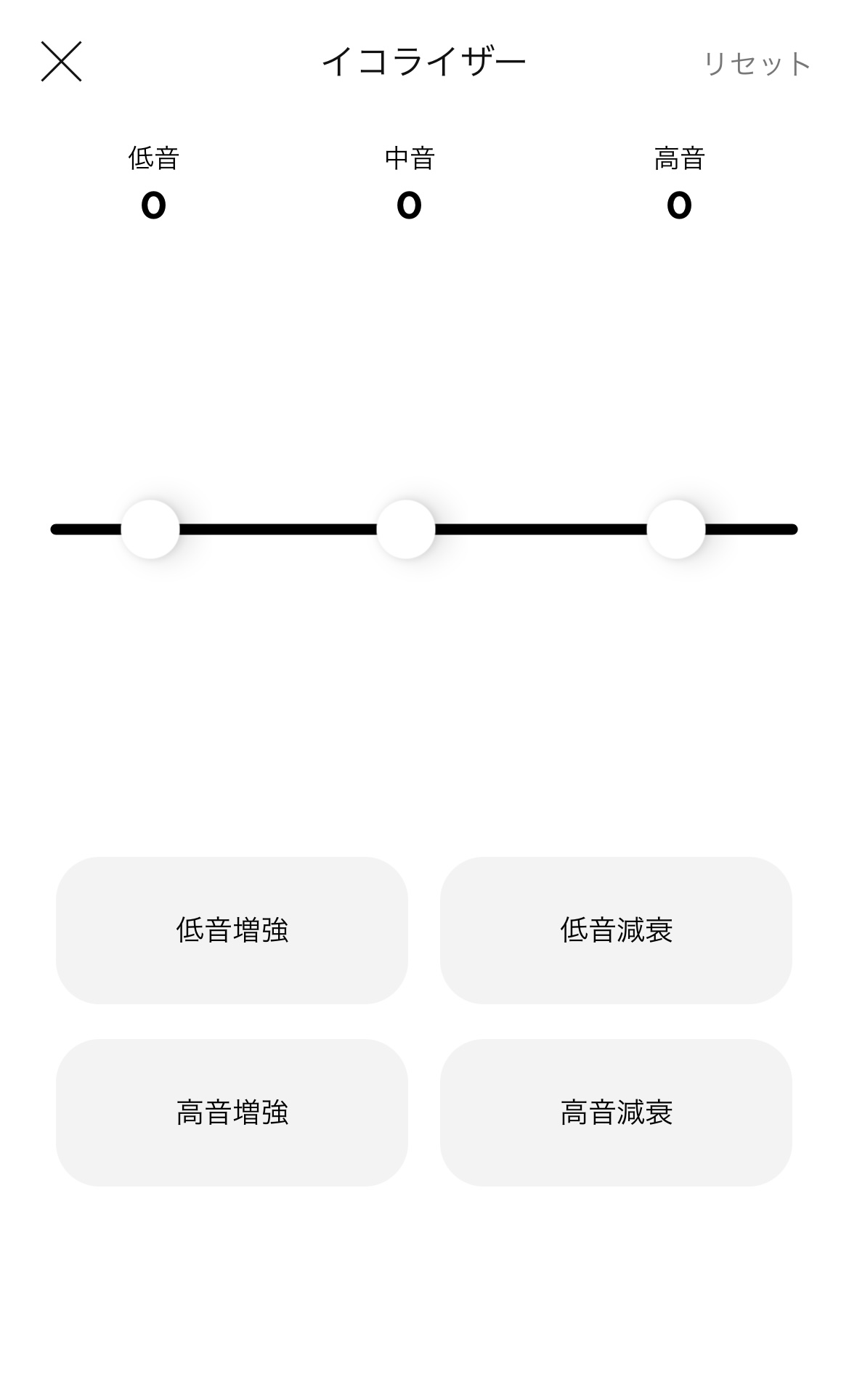
Task: Tap the 高音 treble slider handle
Action: (676, 529)
